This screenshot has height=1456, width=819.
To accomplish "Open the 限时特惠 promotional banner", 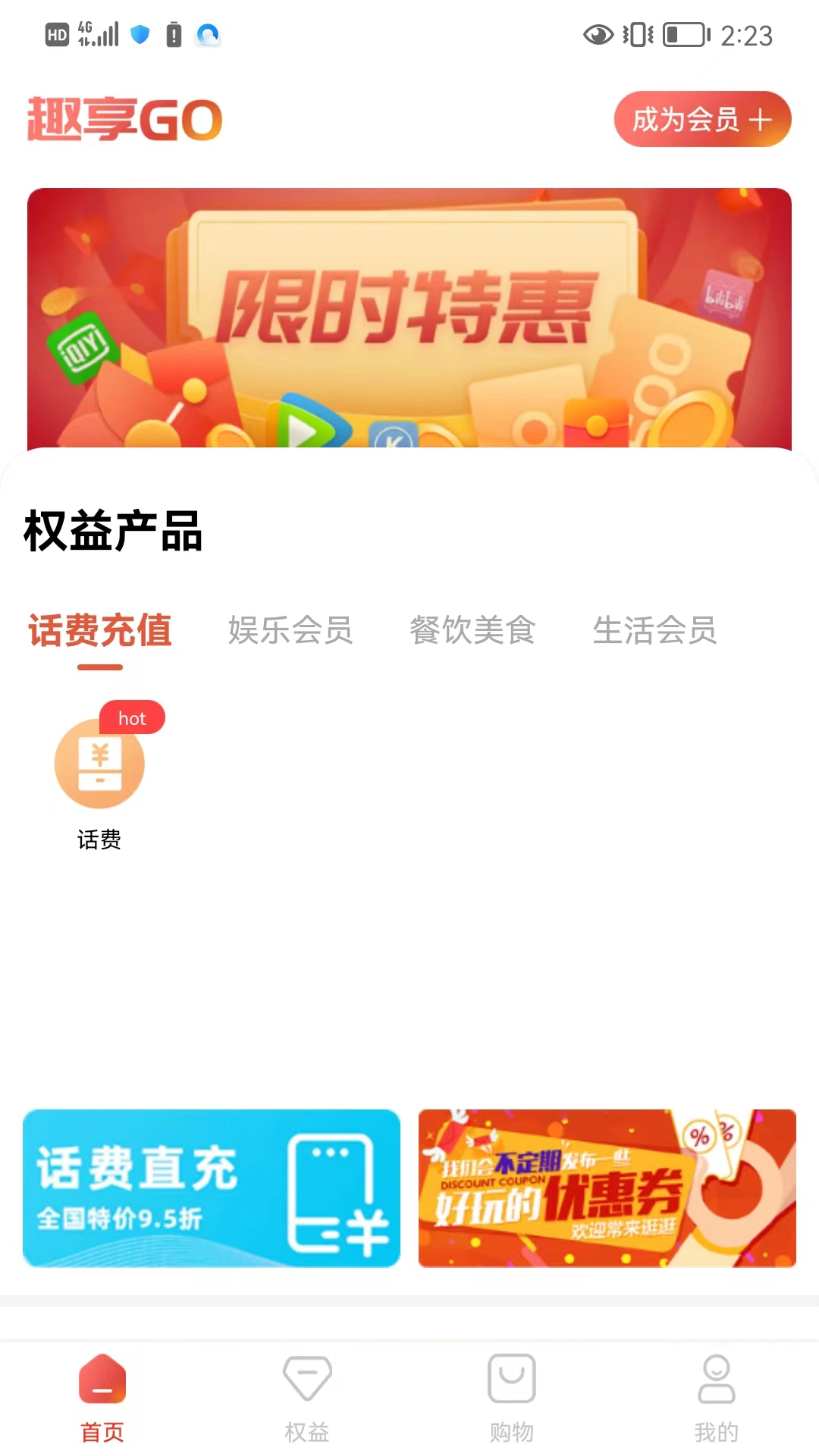I will pos(409,317).
